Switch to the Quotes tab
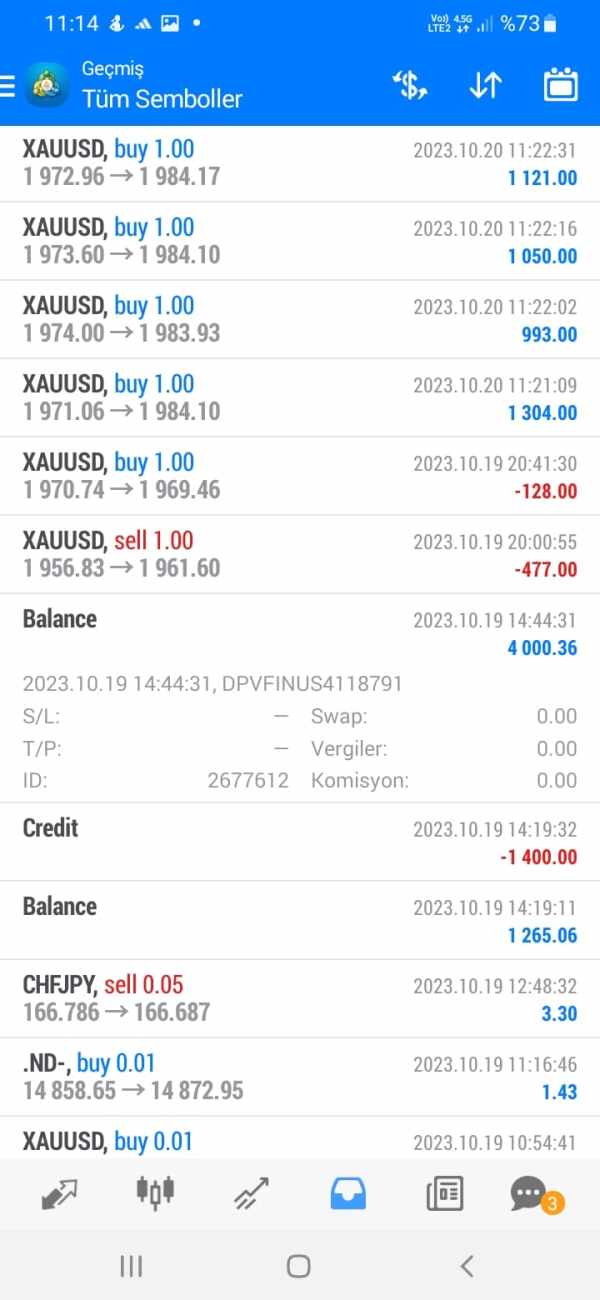This screenshot has height=1300, width=600. point(60,1193)
